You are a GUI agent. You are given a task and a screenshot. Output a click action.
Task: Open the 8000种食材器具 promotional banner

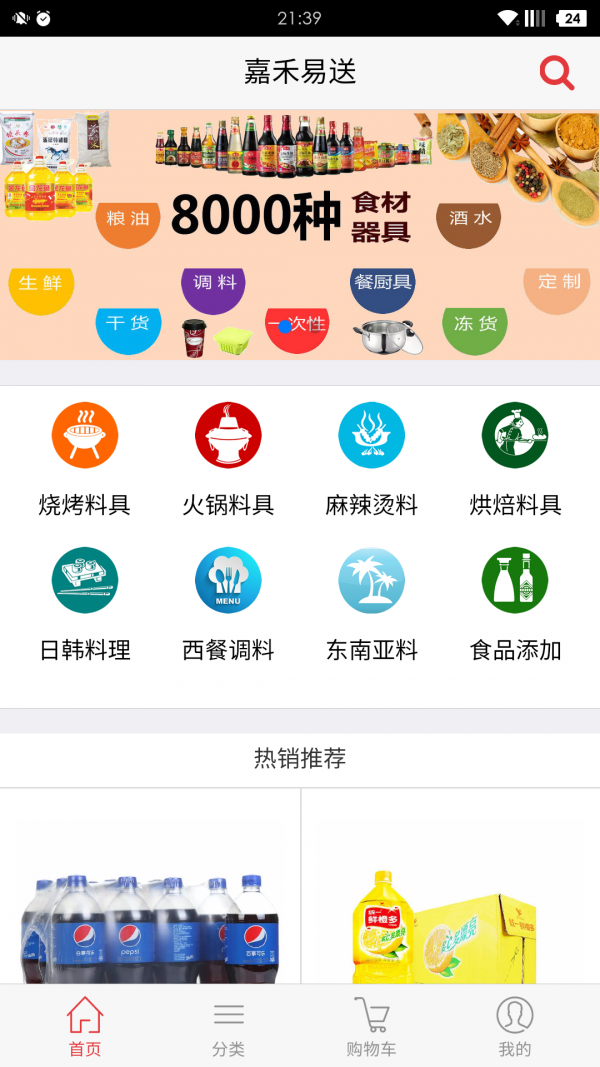pos(300,235)
